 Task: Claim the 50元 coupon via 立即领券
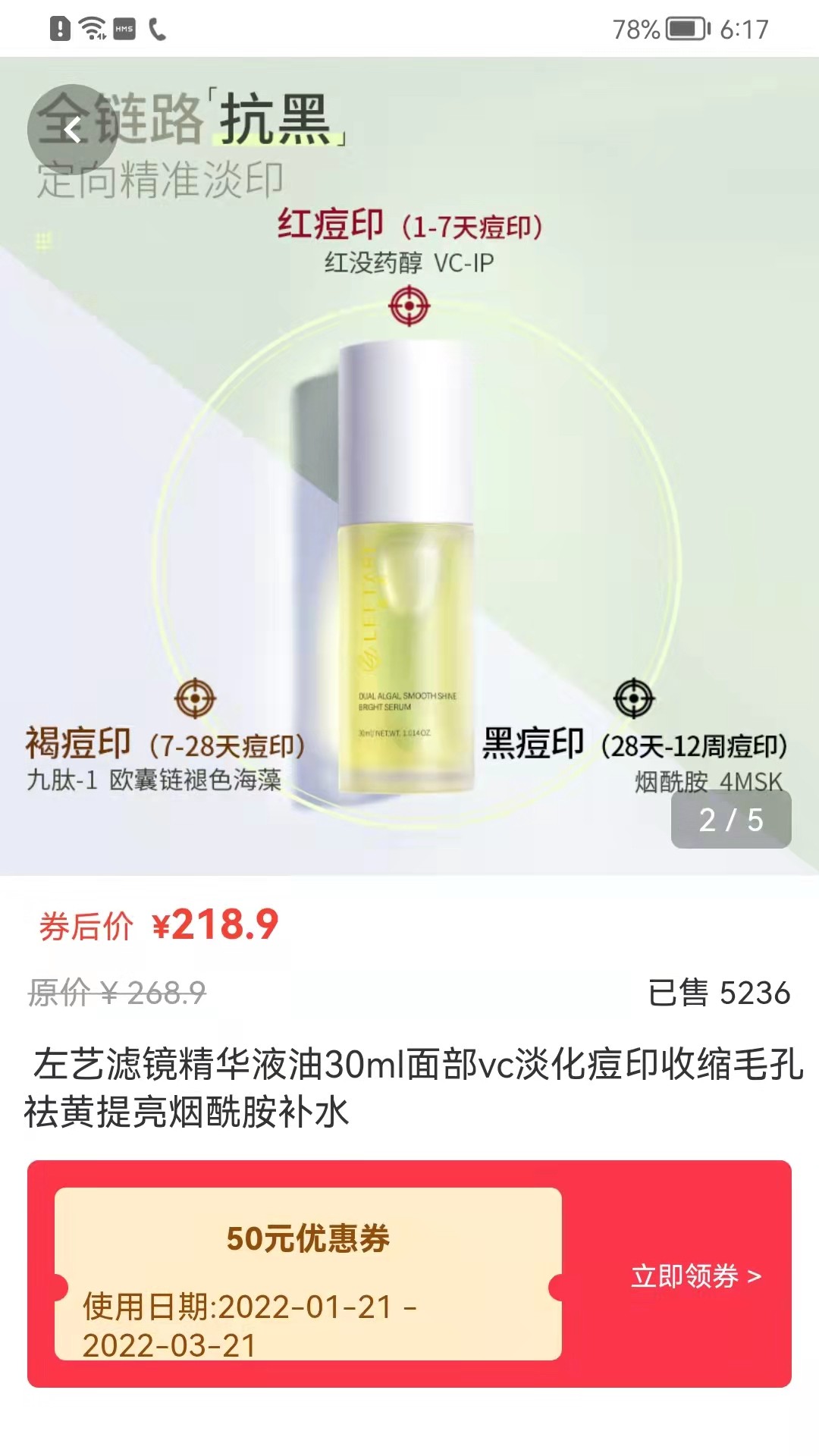pyautogui.click(x=695, y=1276)
